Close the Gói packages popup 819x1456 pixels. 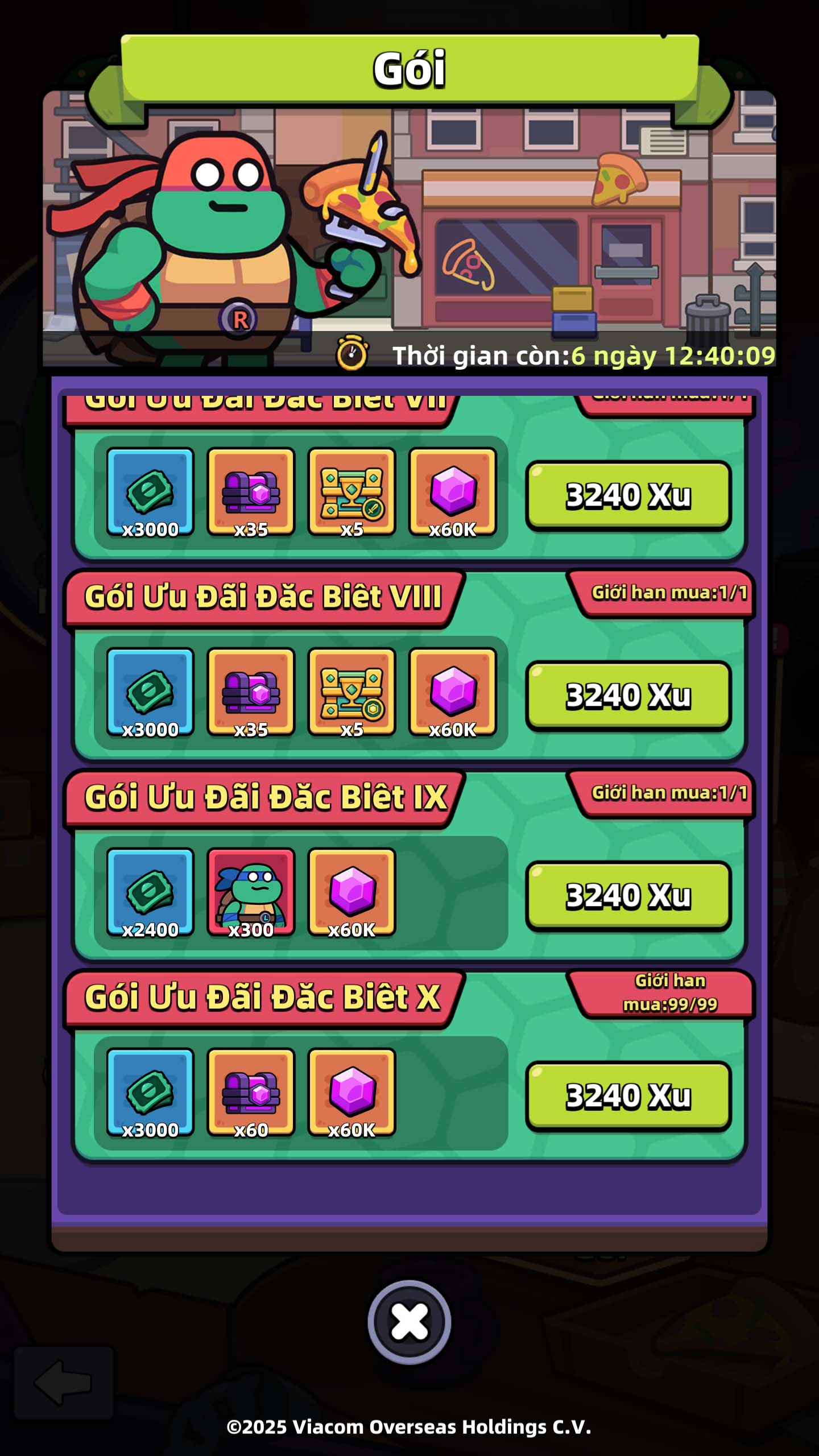409,1322
